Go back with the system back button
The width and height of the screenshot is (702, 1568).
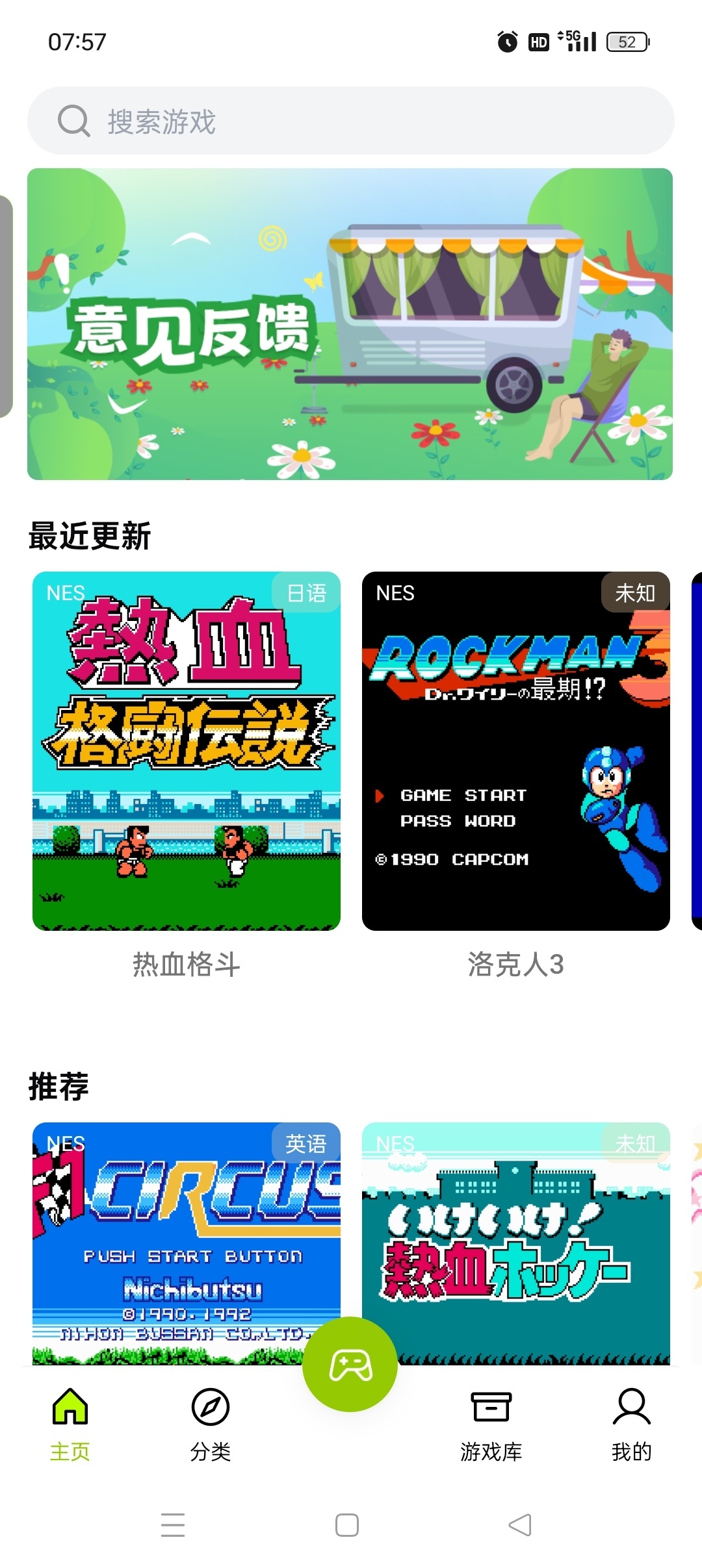coord(520,1524)
